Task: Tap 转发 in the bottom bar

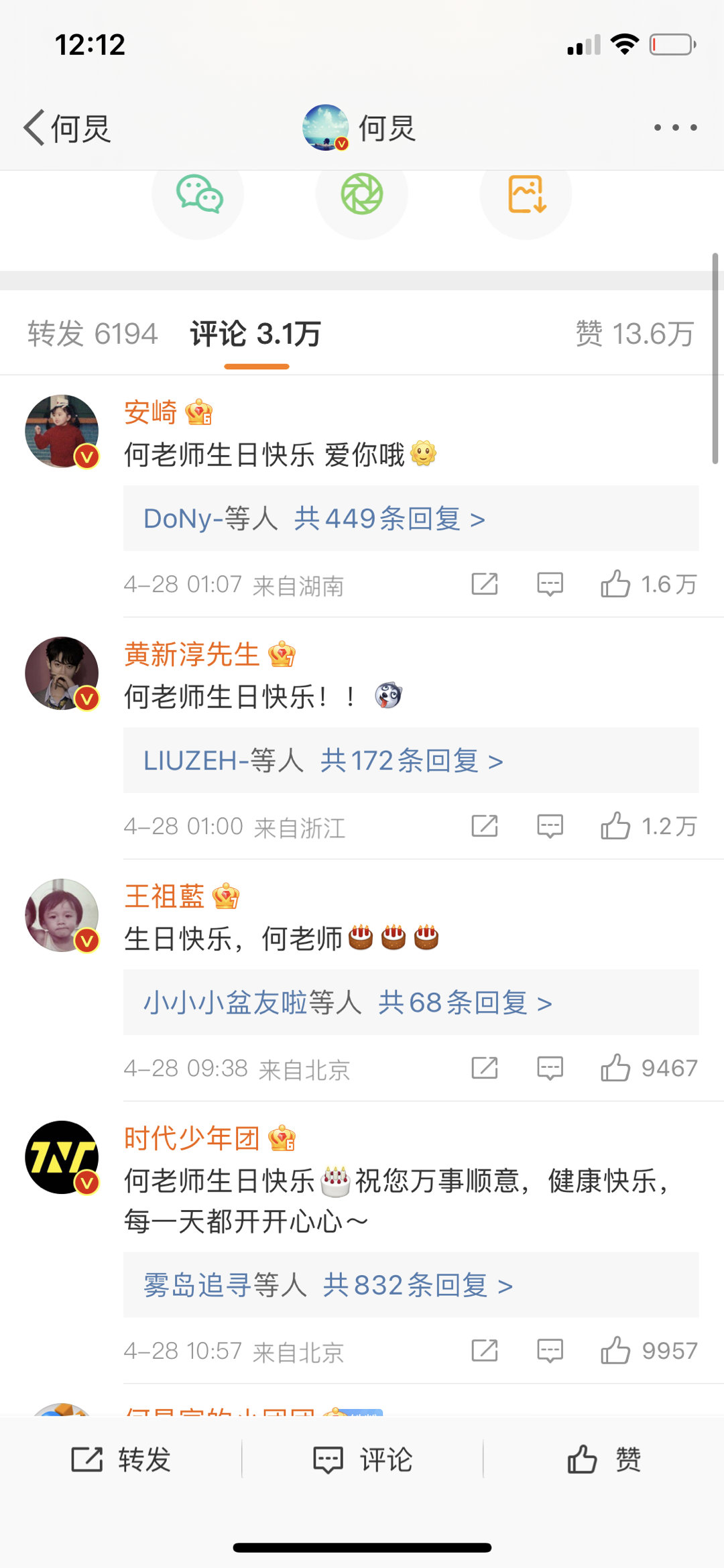Action: coord(121,1459)
